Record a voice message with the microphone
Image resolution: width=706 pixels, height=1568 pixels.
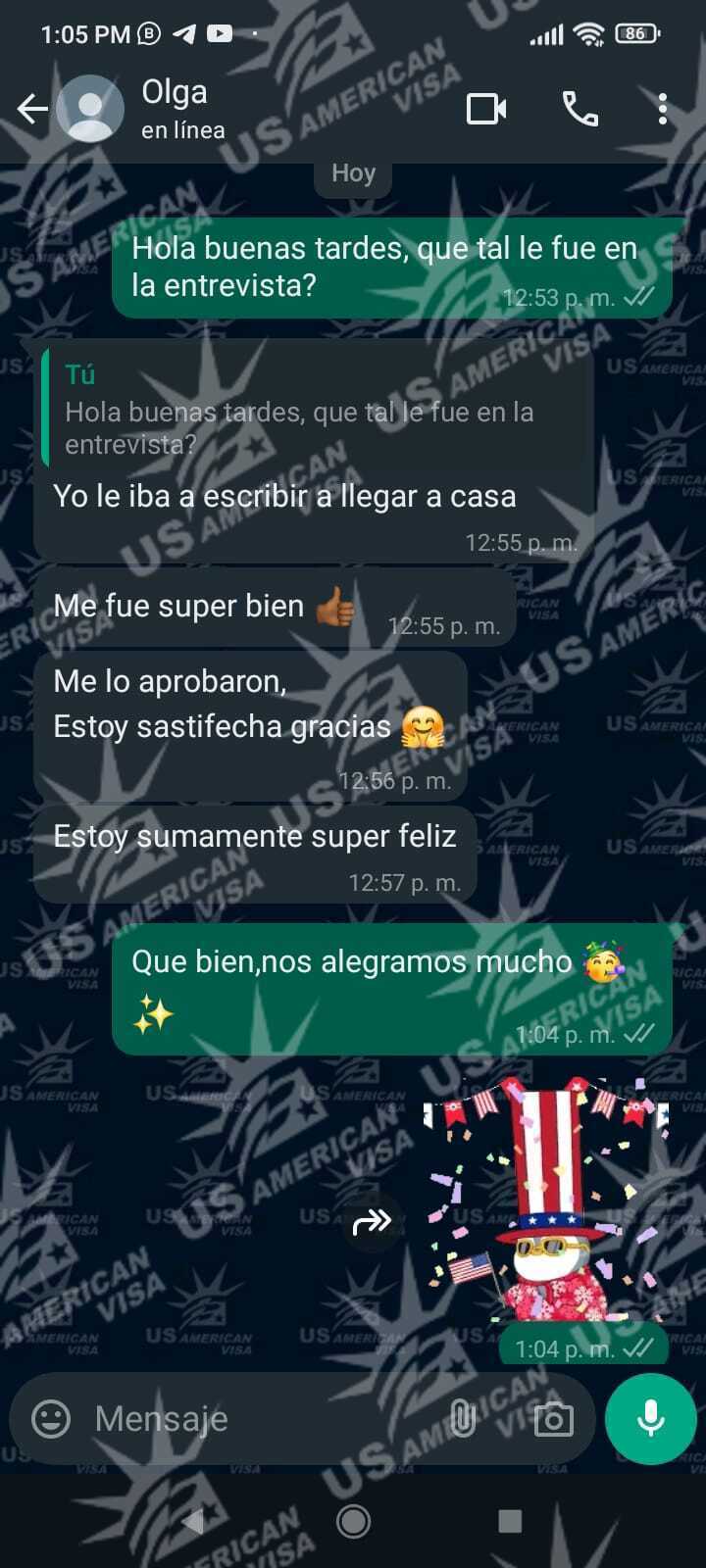(x=651, y=1418)
